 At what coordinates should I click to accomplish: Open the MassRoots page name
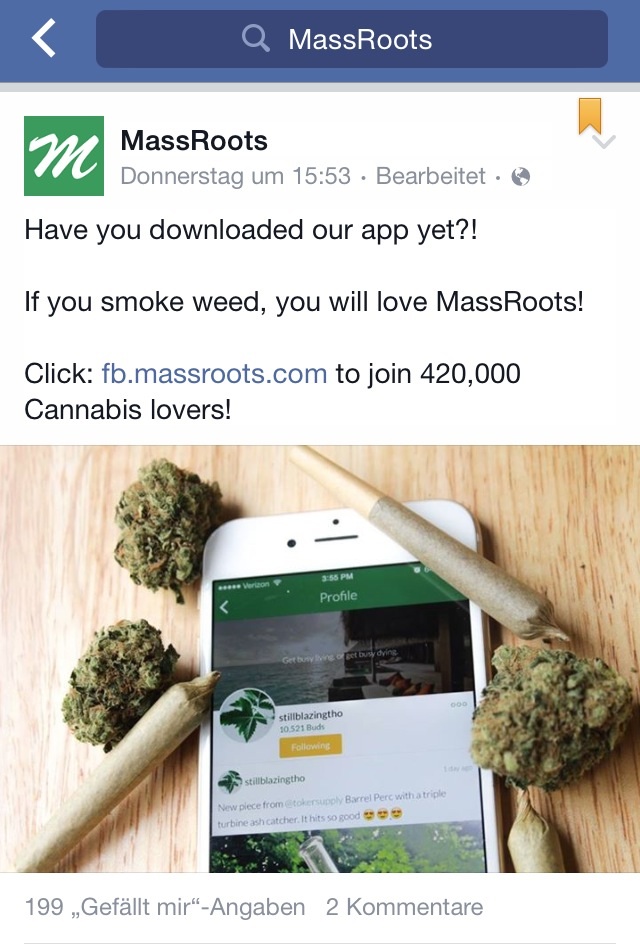(194, 141)
